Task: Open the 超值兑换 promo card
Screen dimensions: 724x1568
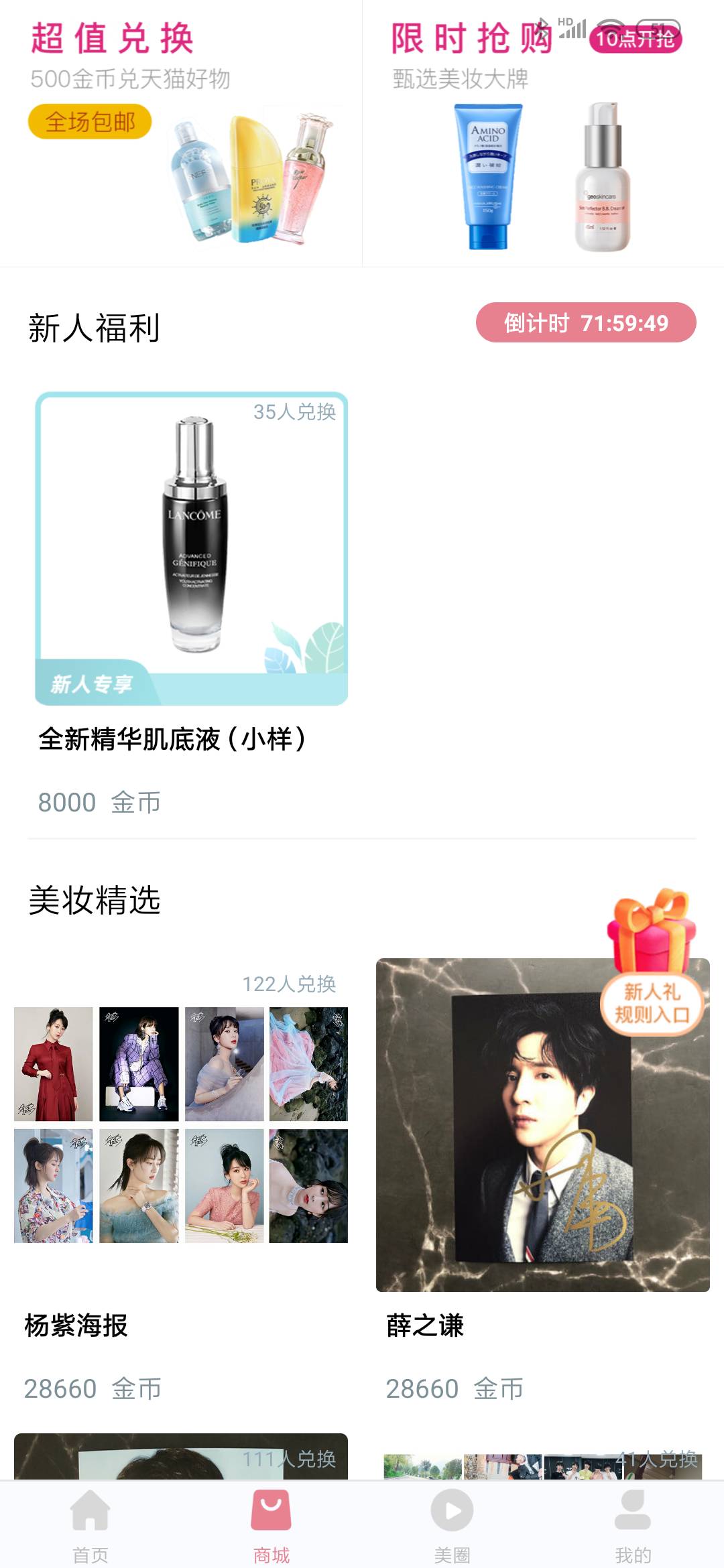Action: point(181,134)
